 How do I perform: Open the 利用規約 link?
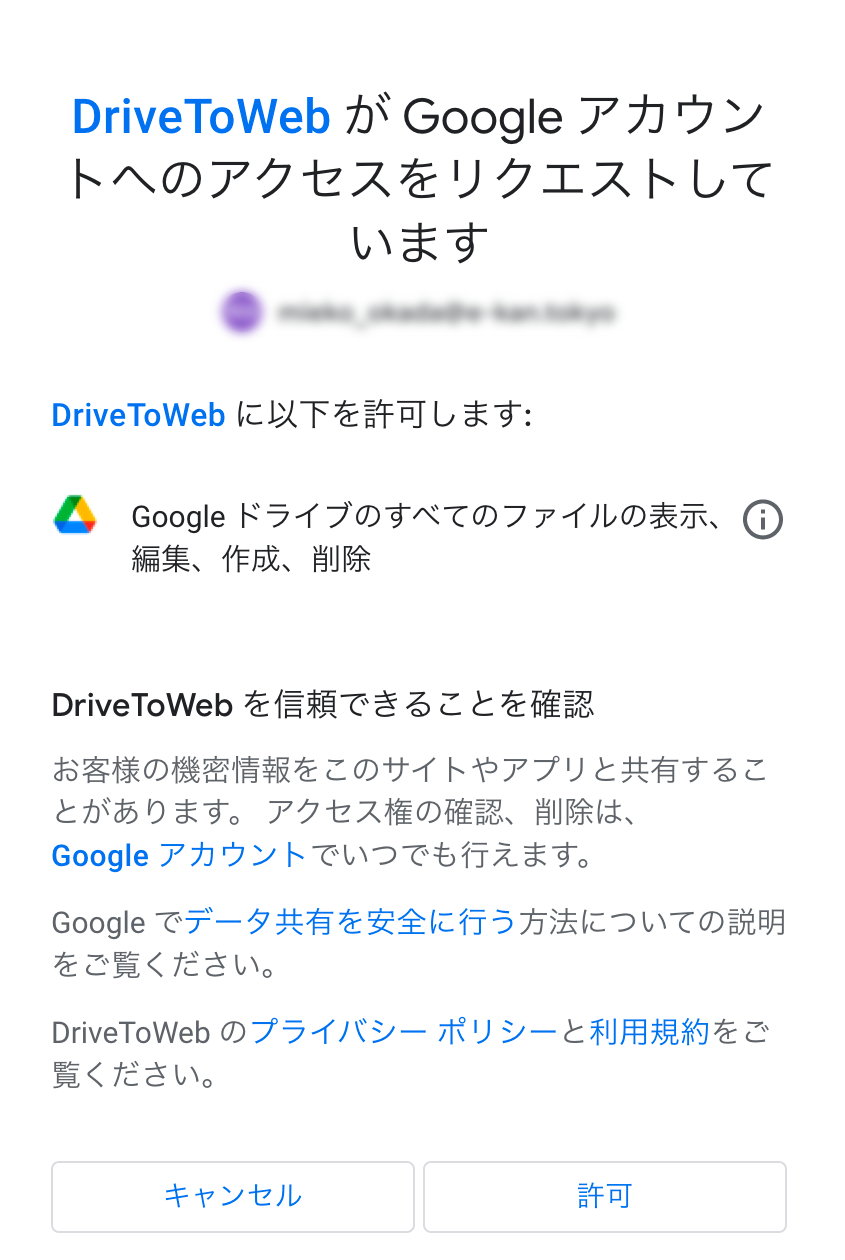(x=649, y=1031)
